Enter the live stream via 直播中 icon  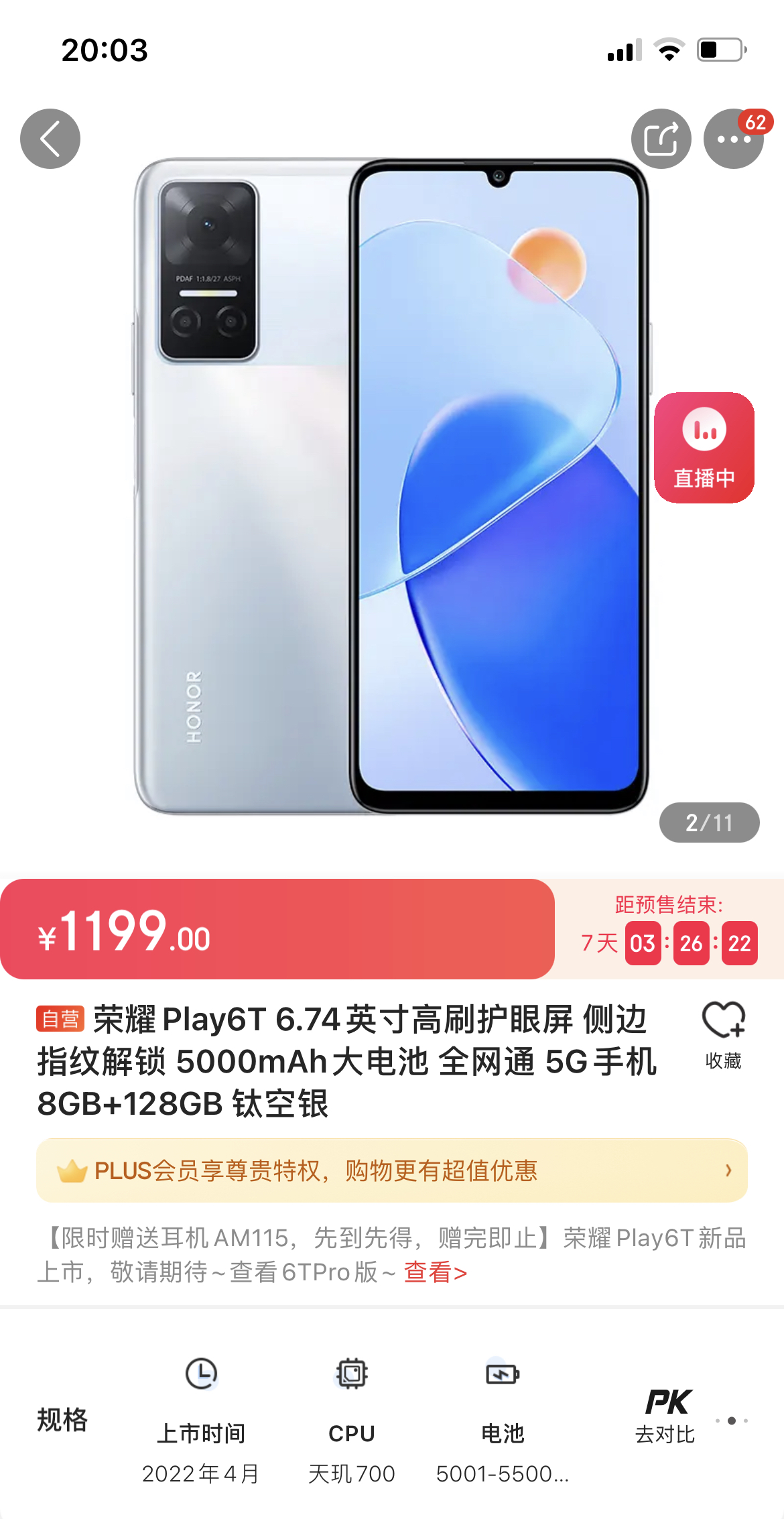[x=705, y=448]
